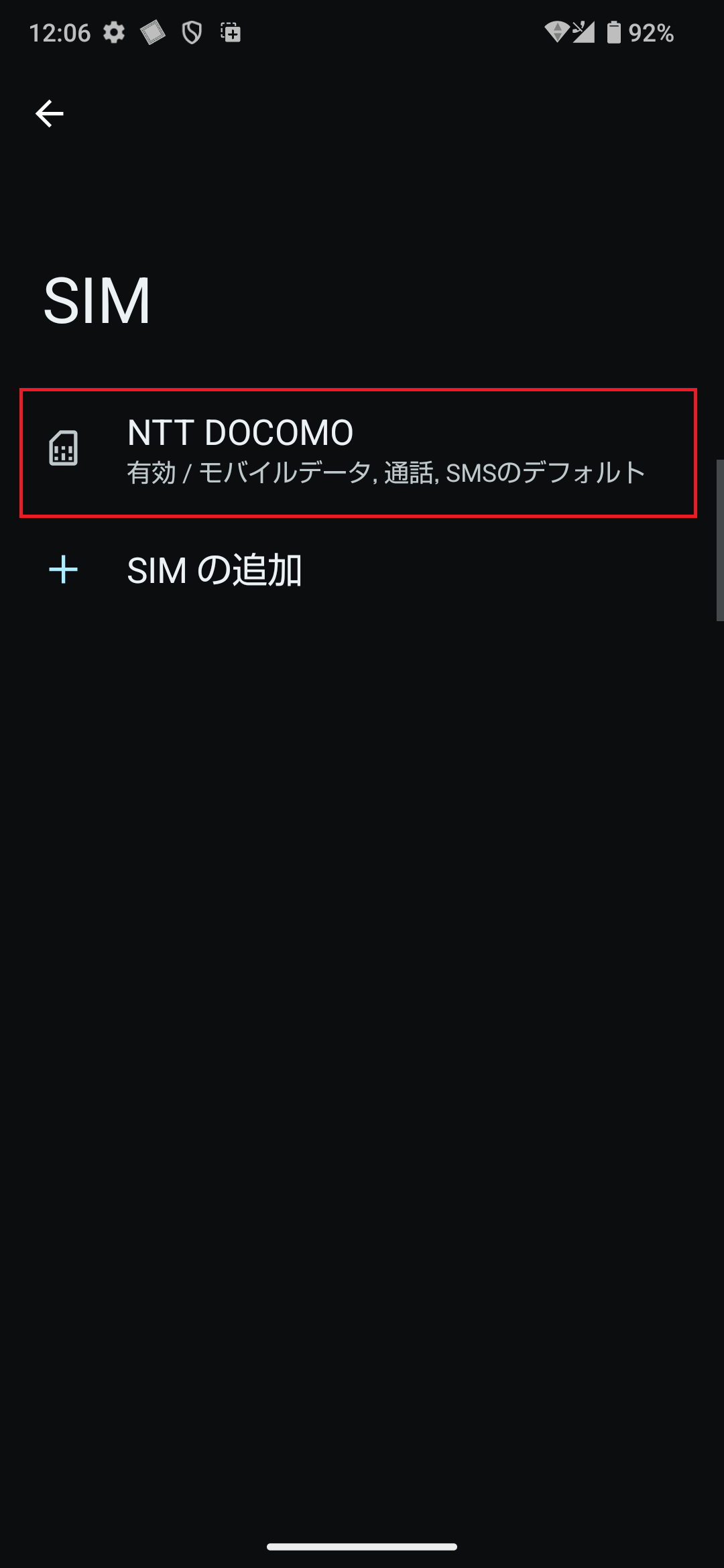724x1568 pixels.
Task: Tap the SIM chip notification icon
Action: (152, 33)
